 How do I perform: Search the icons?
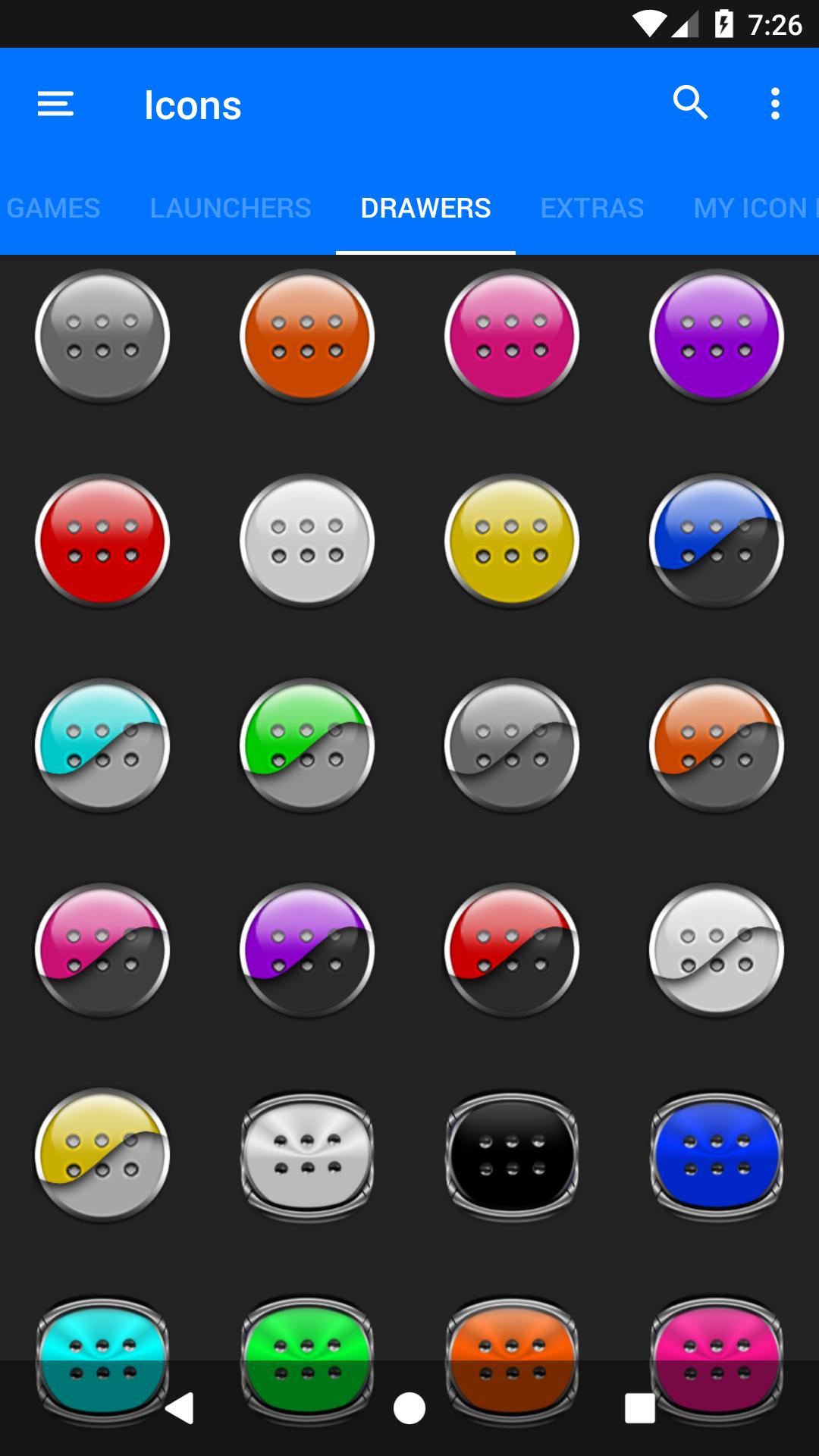[690, 103]
